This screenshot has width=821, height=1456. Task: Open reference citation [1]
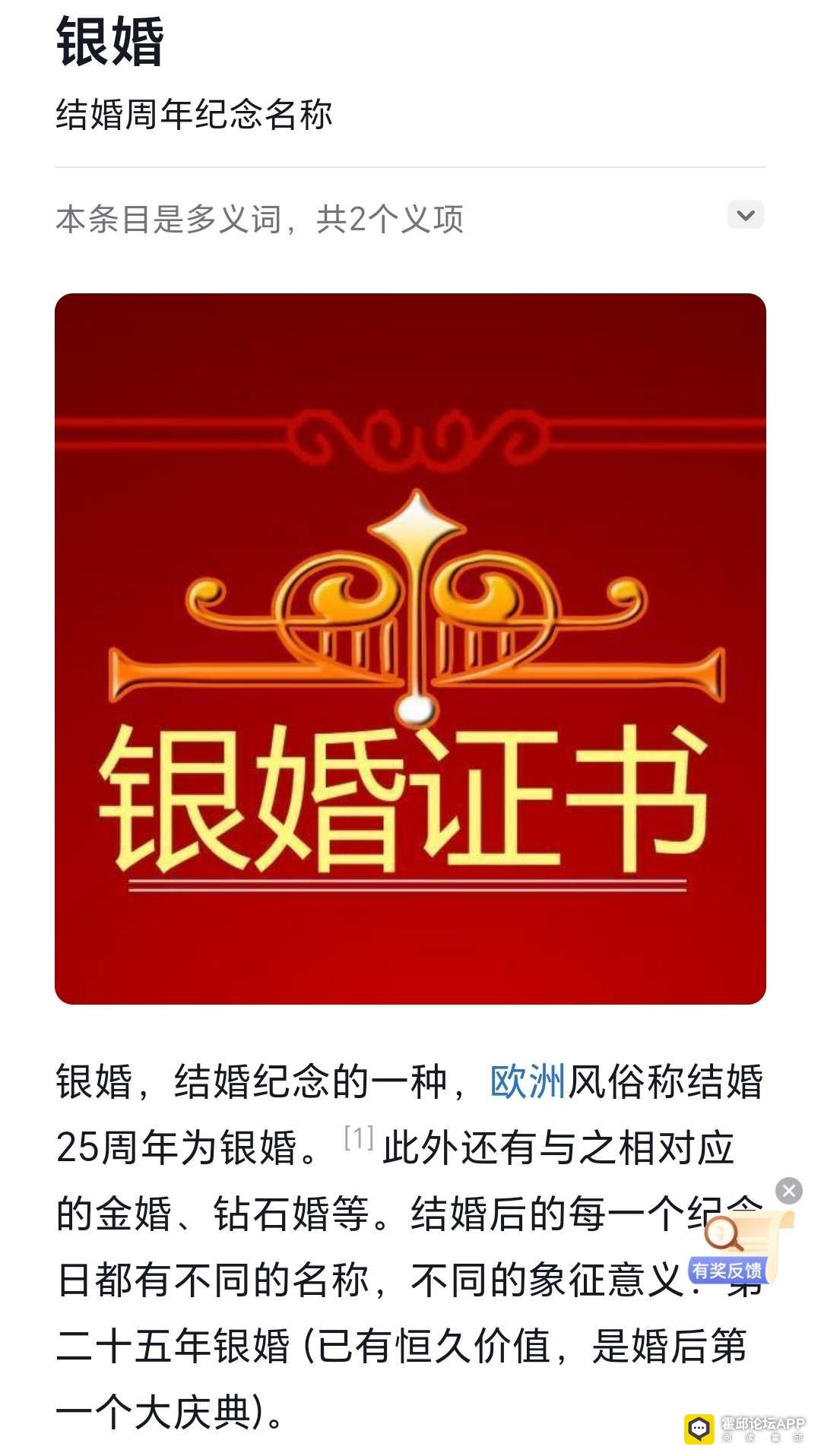coord(358,1138)
